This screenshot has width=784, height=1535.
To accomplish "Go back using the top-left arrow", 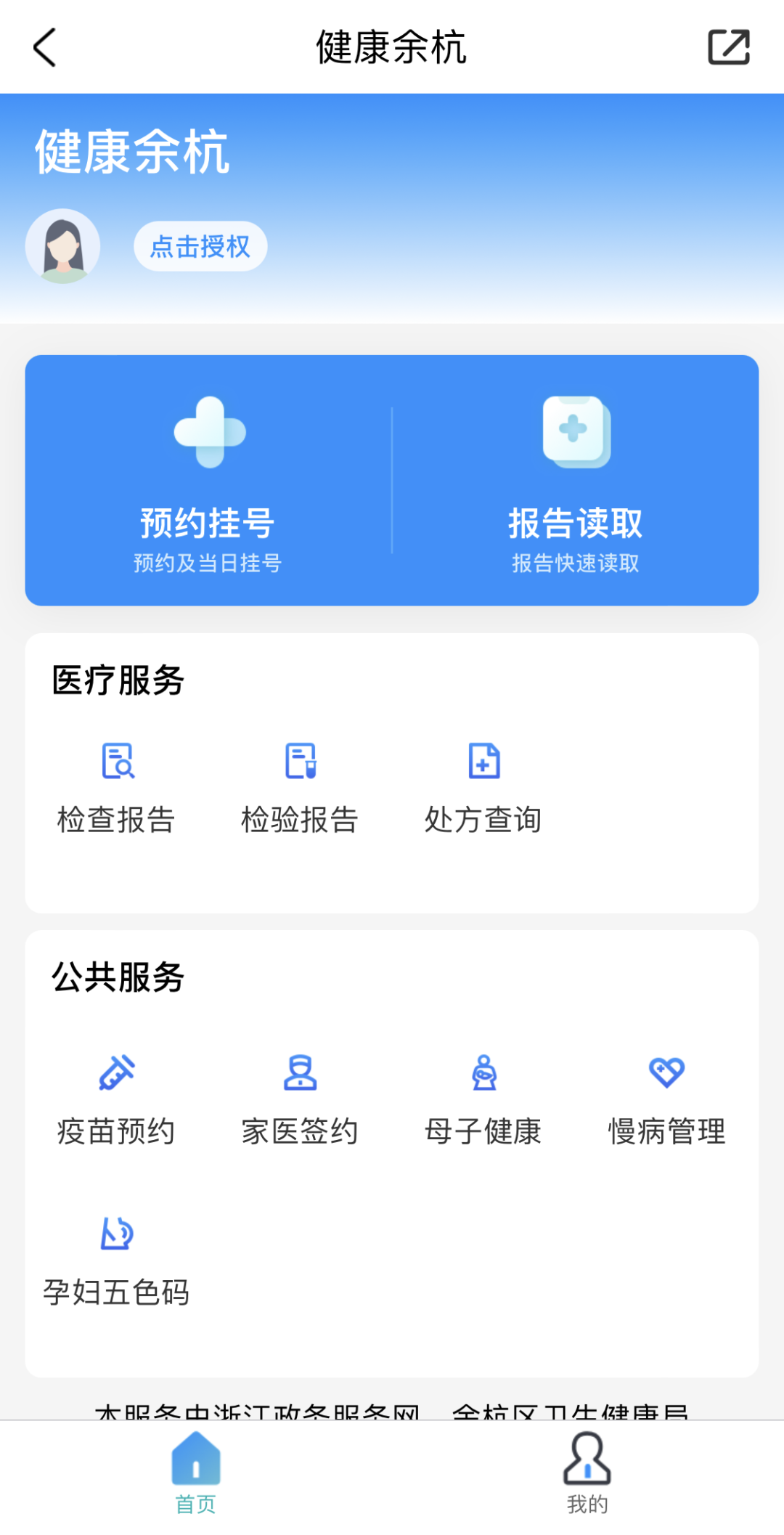I will [45, 48].
